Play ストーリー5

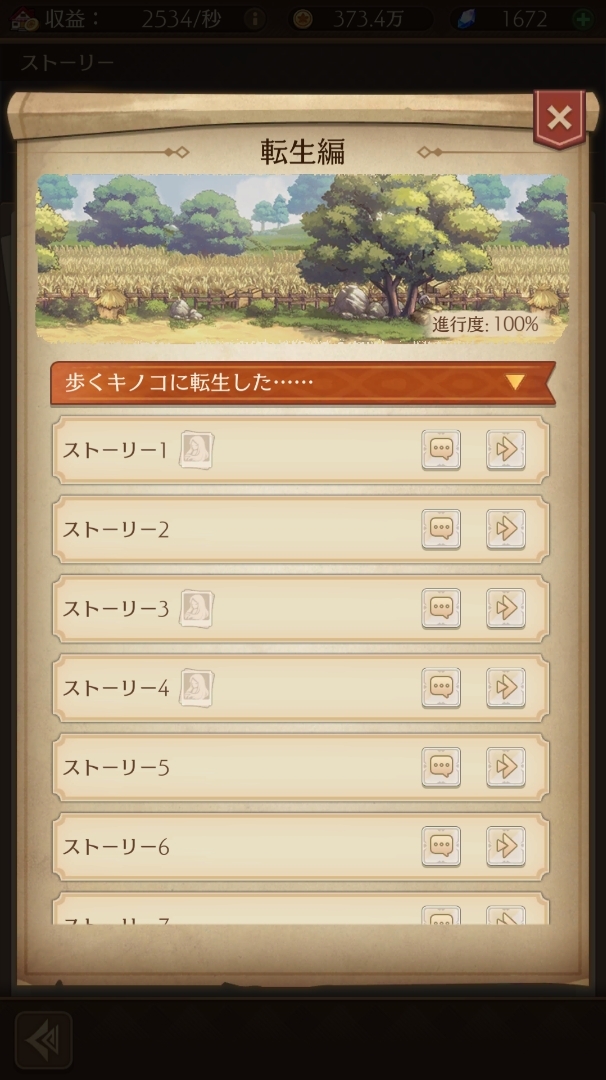506,767
